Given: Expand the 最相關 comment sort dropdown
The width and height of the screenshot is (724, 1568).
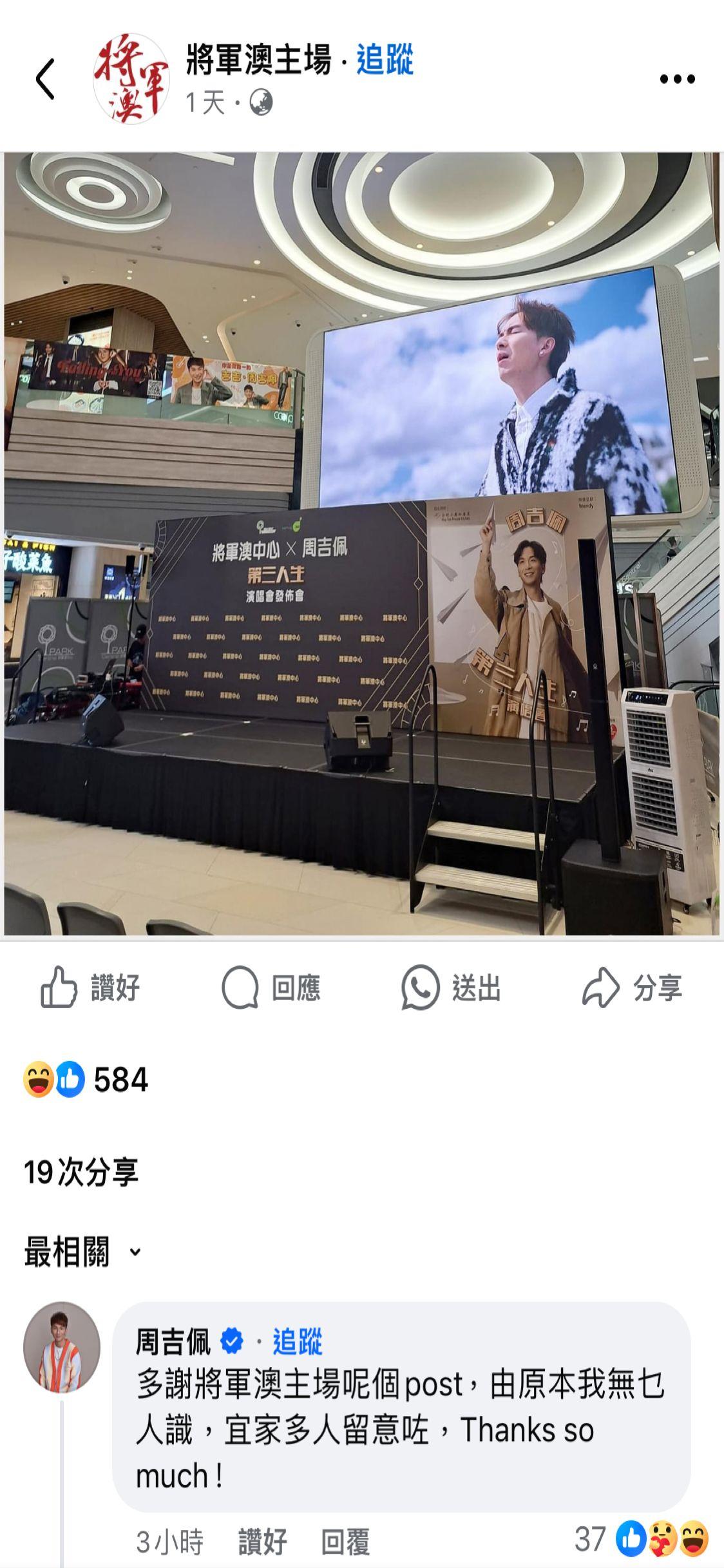Looking at the screenshot, I should point(82,1251).
